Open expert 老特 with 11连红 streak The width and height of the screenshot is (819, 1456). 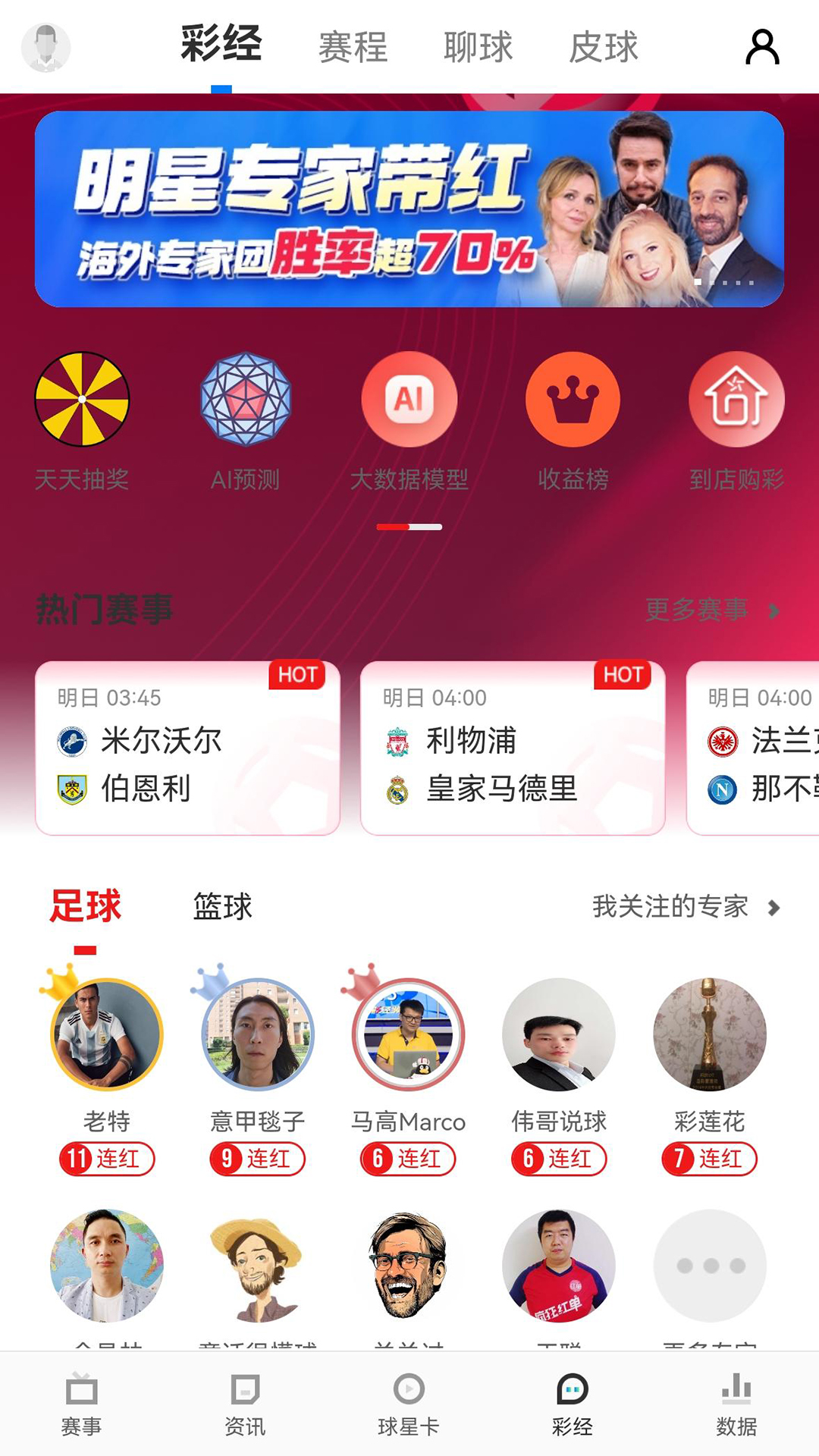coord(105,1036)
